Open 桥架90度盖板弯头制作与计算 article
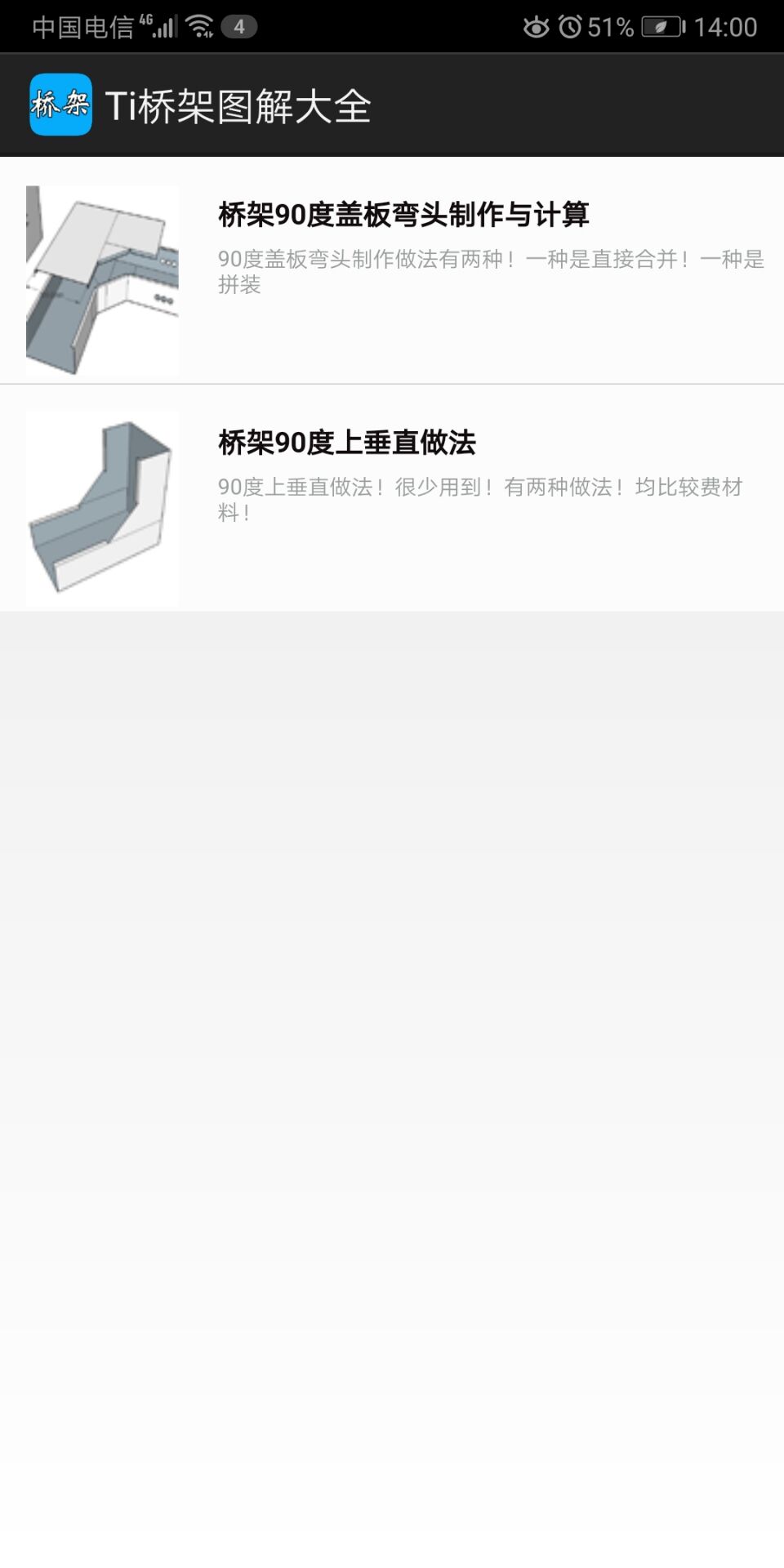Image resolution: width=784 pixels, height=1568 pixels. pos(392,270)
